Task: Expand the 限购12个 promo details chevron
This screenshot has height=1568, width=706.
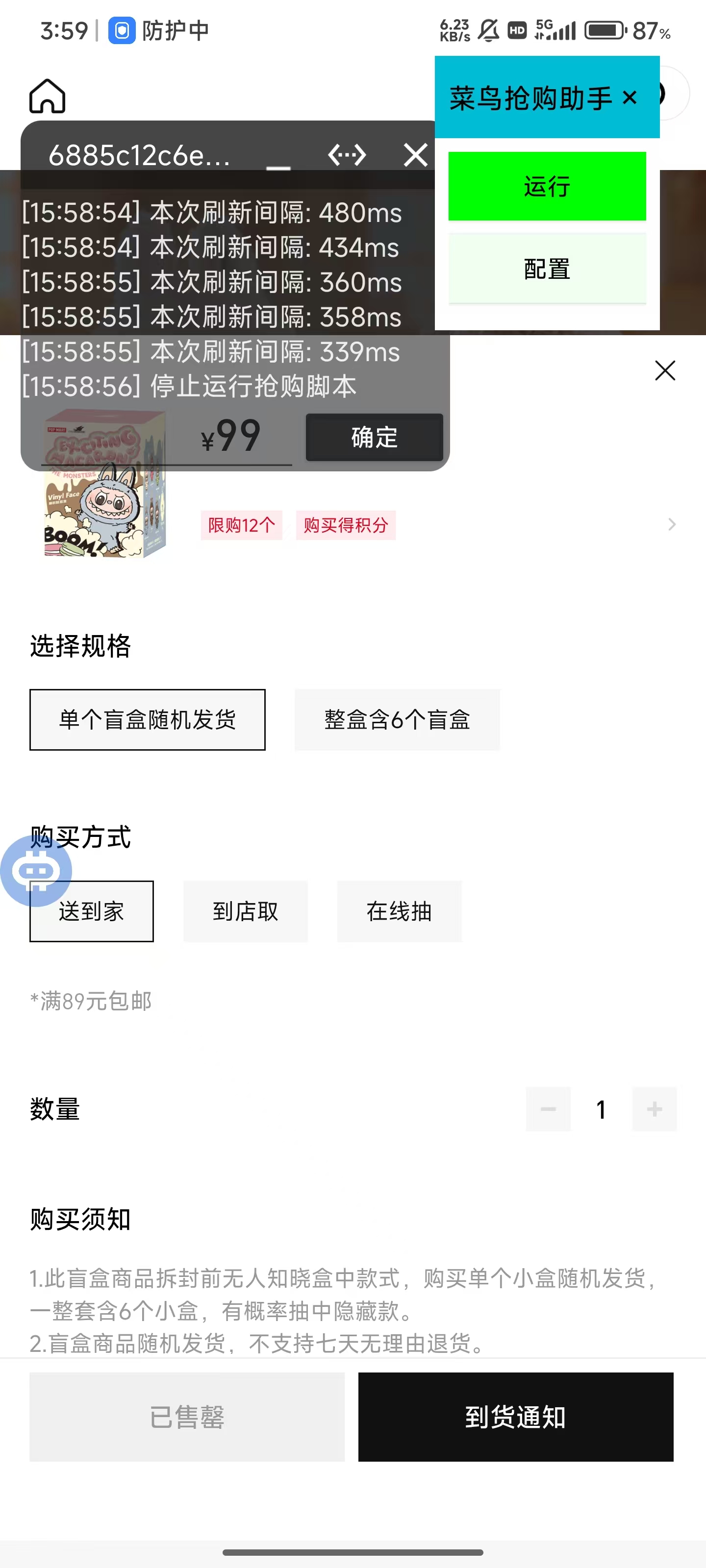Action: point(671,525)
